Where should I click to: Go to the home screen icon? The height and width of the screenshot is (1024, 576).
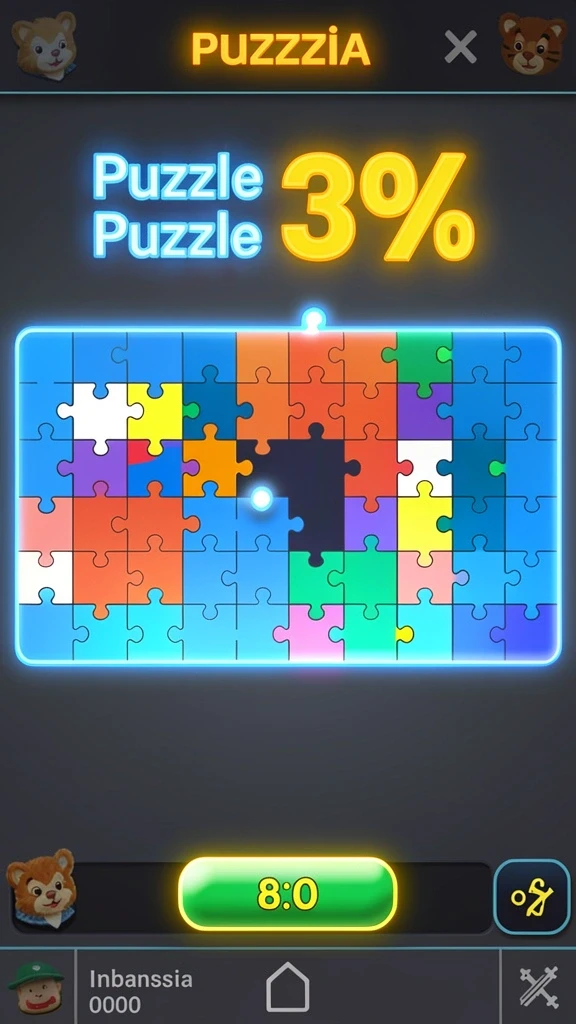(x=287, y=988)
